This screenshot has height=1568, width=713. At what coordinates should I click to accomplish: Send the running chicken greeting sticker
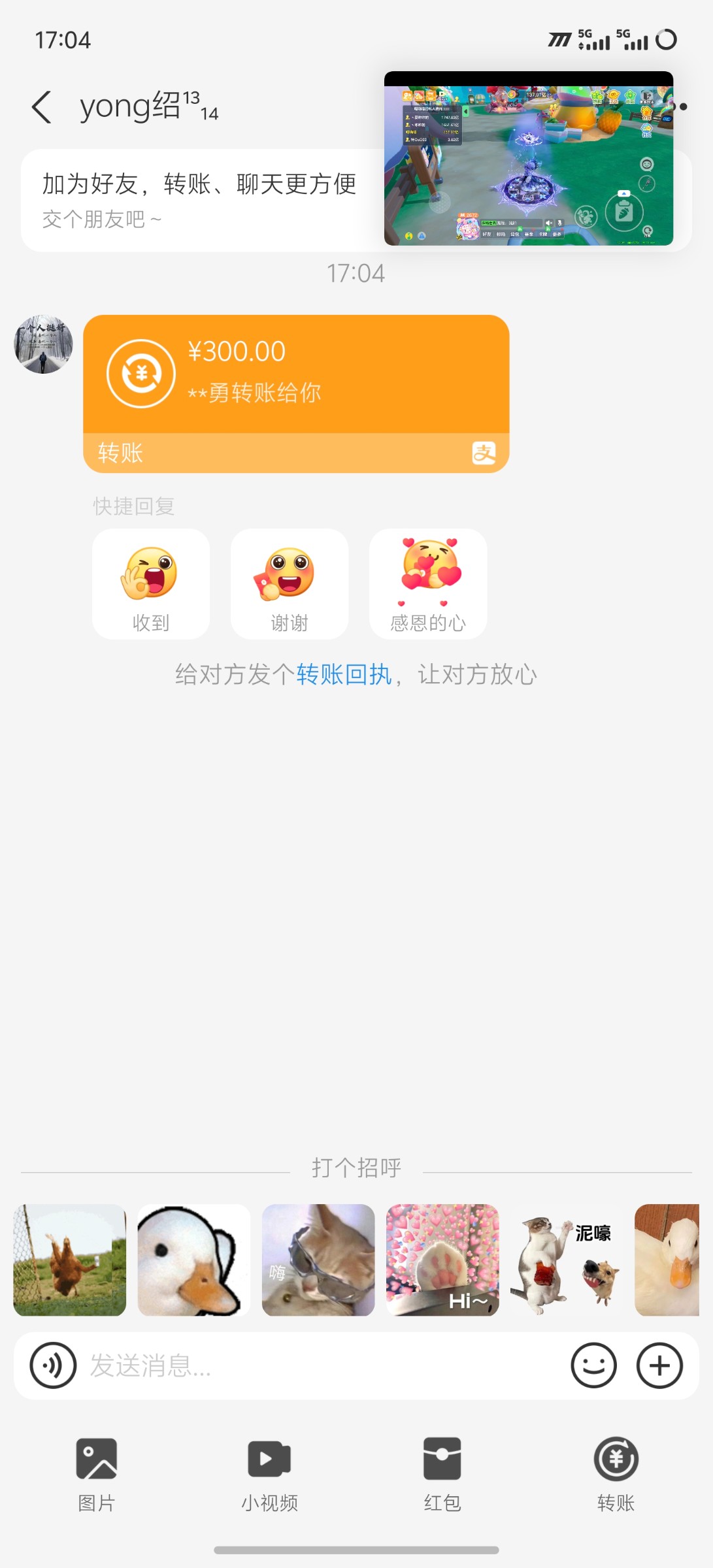(x=69, y=1260)
